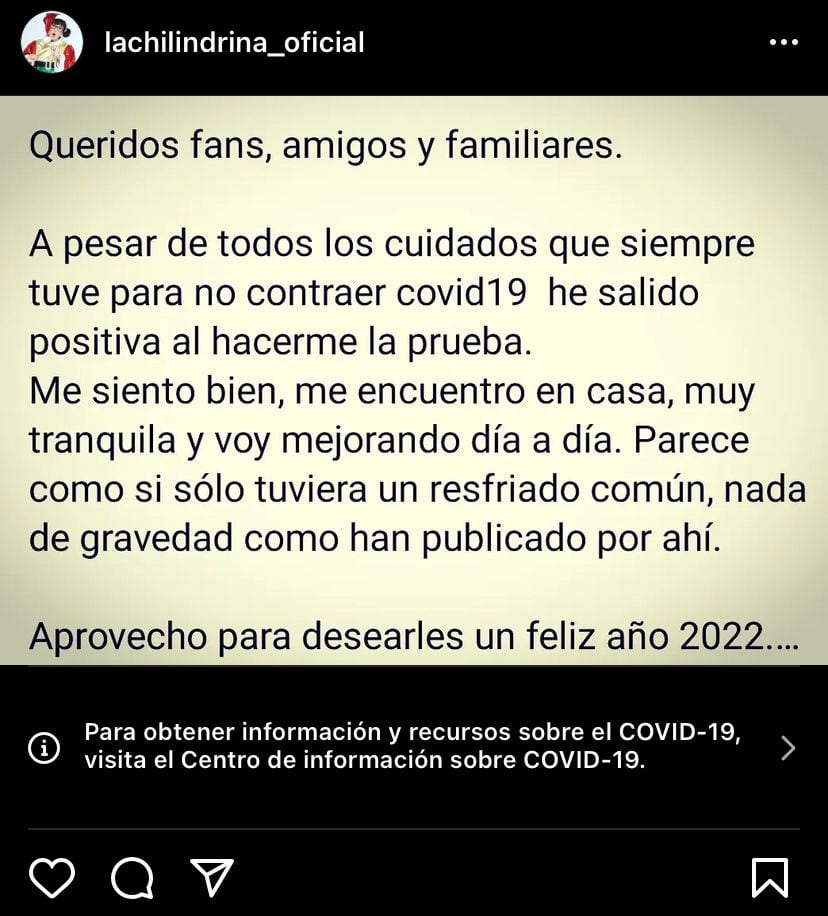Screen dimensions: 828x916
Task: Open more actions with the ellipsis menu
Action: (x=784, y=42)
